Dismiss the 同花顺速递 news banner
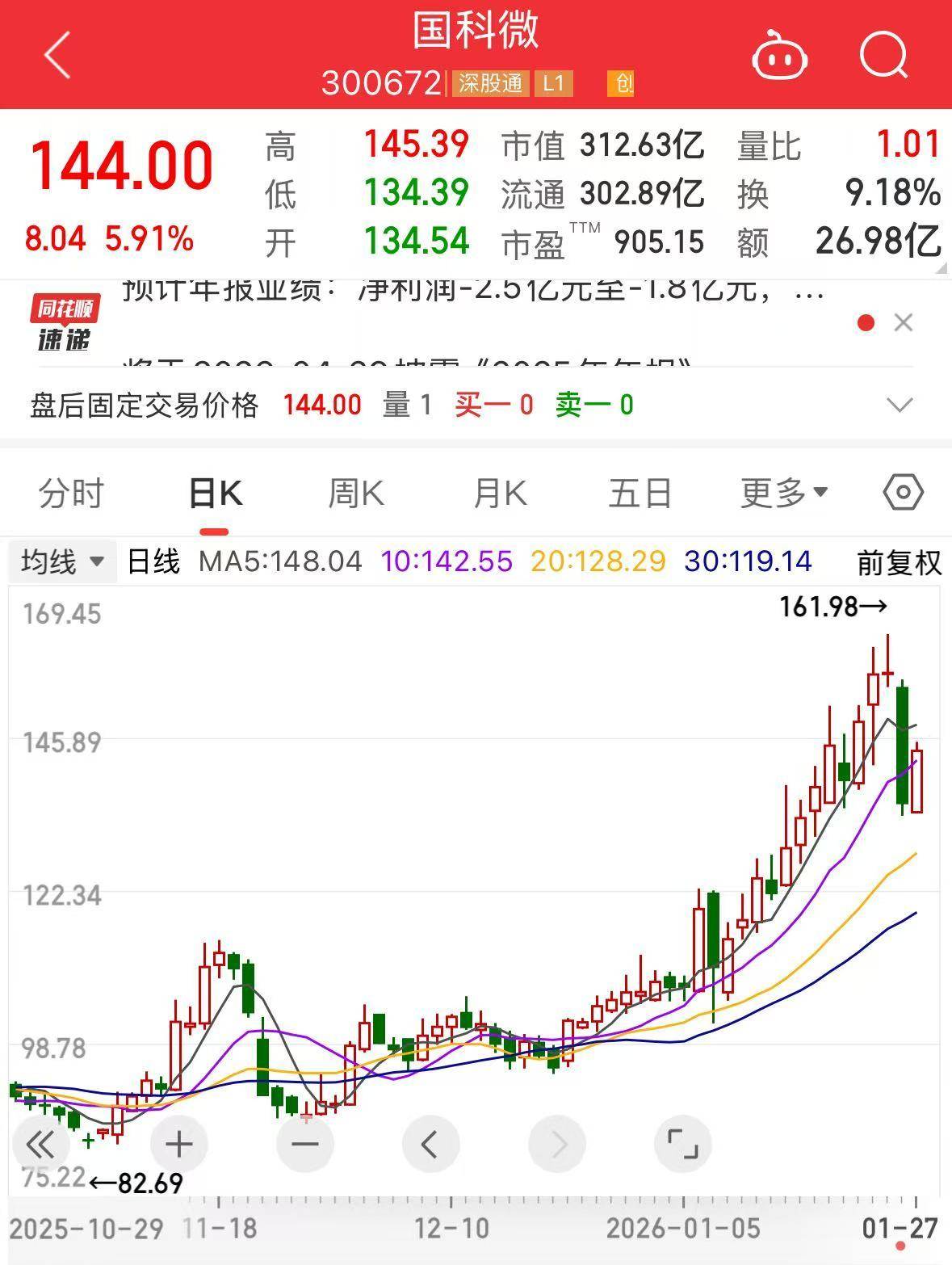This screenshot has height=1265, width=952. coord(904,323)
